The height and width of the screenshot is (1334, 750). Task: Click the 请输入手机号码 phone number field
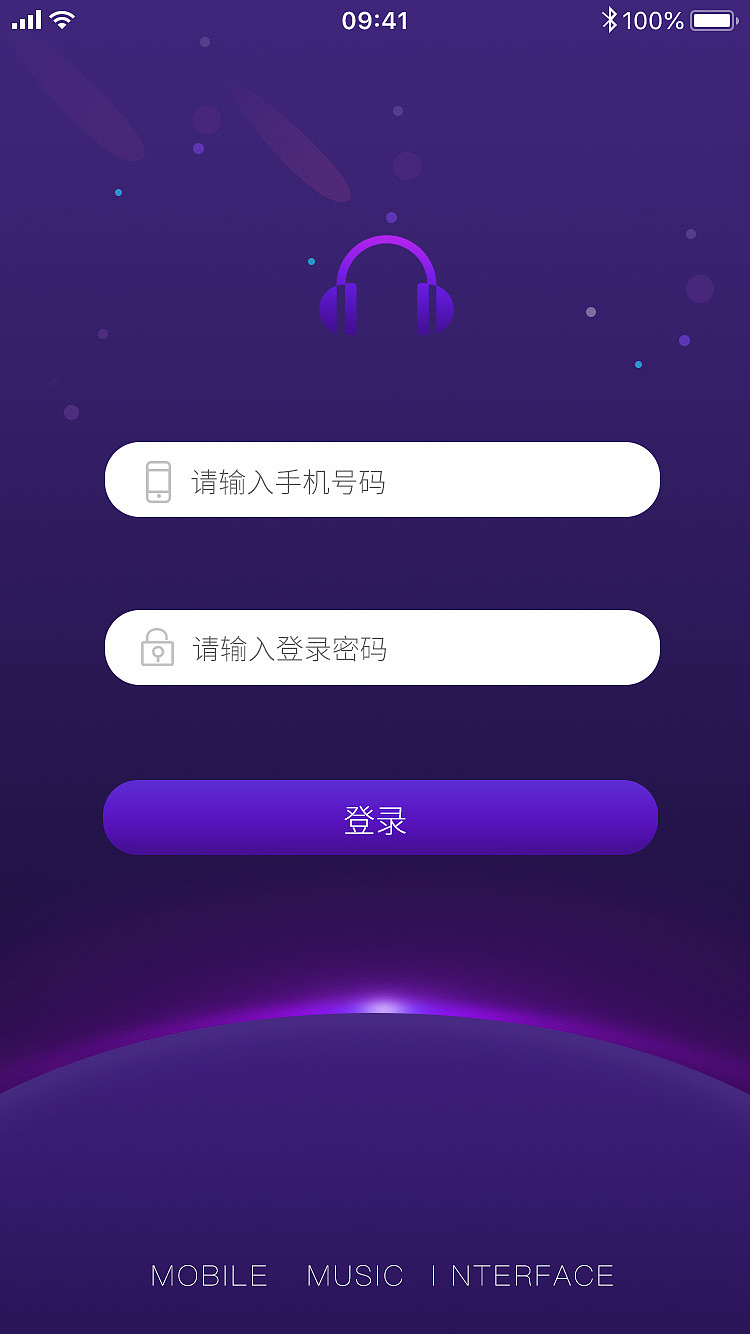[380, 480]
